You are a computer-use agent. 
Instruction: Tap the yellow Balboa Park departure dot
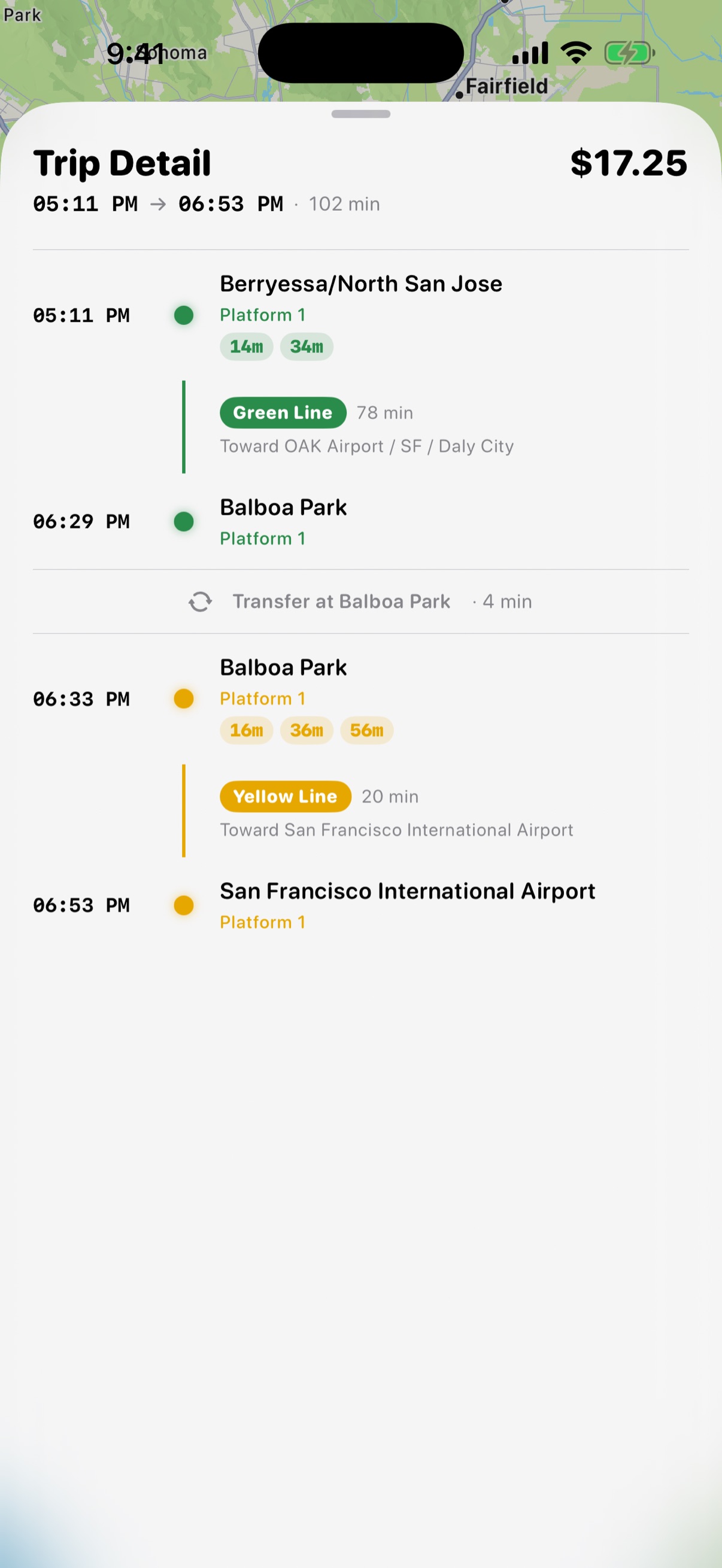coord(183,699)
